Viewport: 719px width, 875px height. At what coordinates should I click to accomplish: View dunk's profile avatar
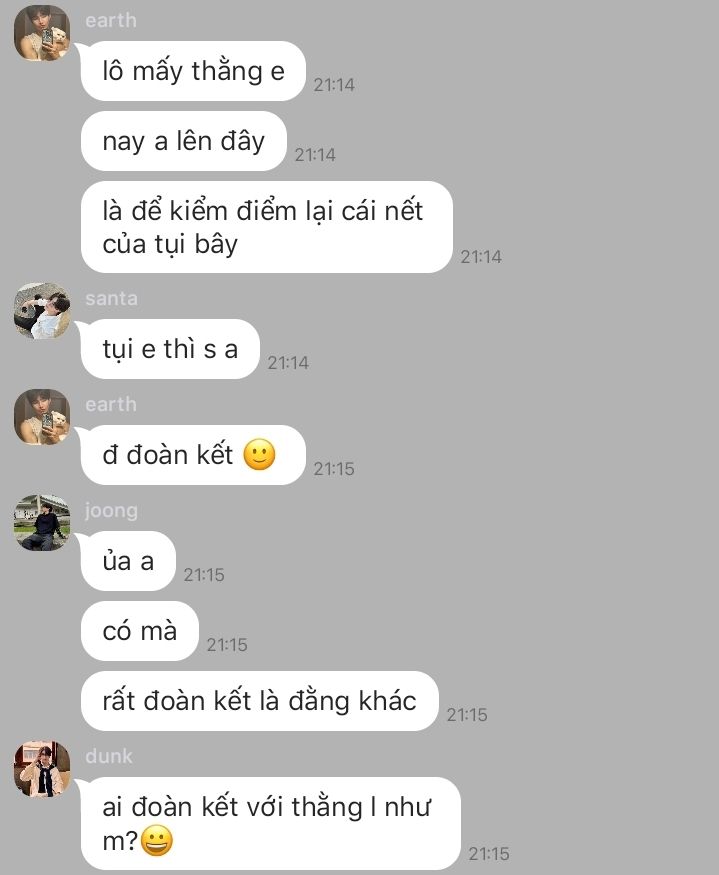[42, 769]
